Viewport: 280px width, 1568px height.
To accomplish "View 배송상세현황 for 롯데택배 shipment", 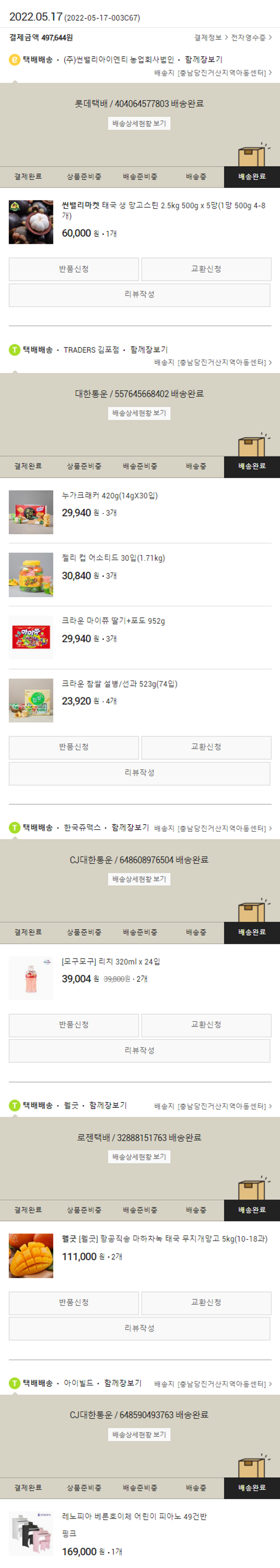I will pos(139,124).
